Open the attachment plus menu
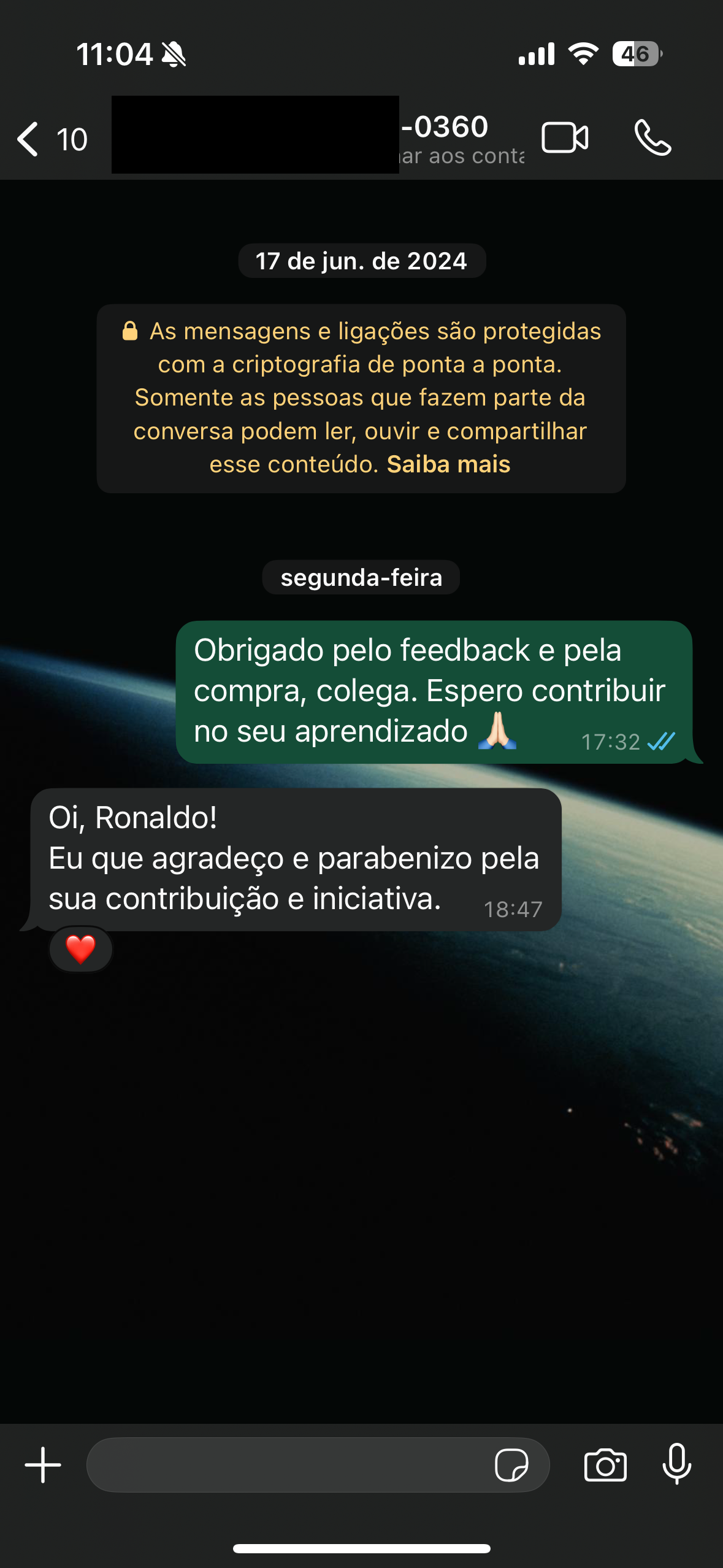723x1568 pixels. 43,1465
